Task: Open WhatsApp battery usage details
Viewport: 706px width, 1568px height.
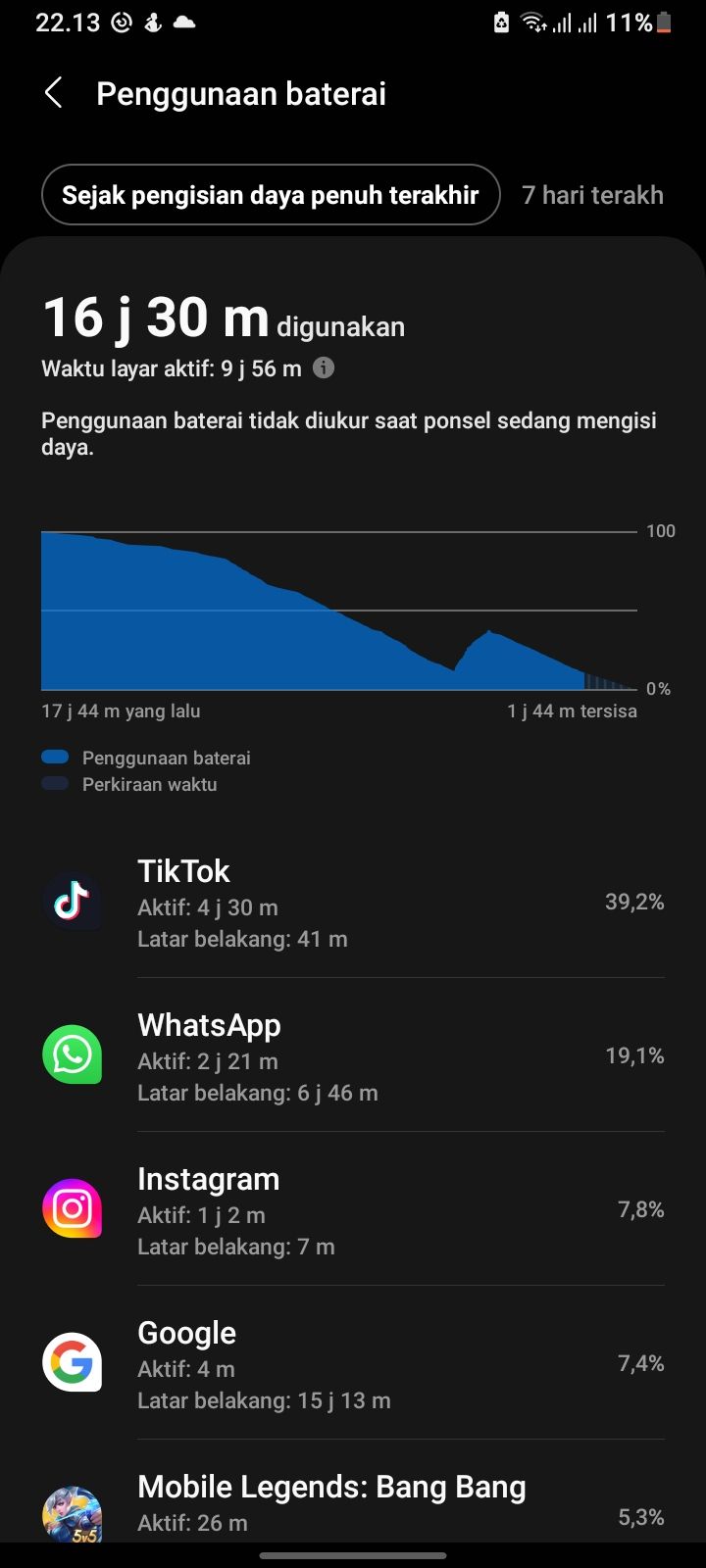Action: click(x=353, y=1056)
